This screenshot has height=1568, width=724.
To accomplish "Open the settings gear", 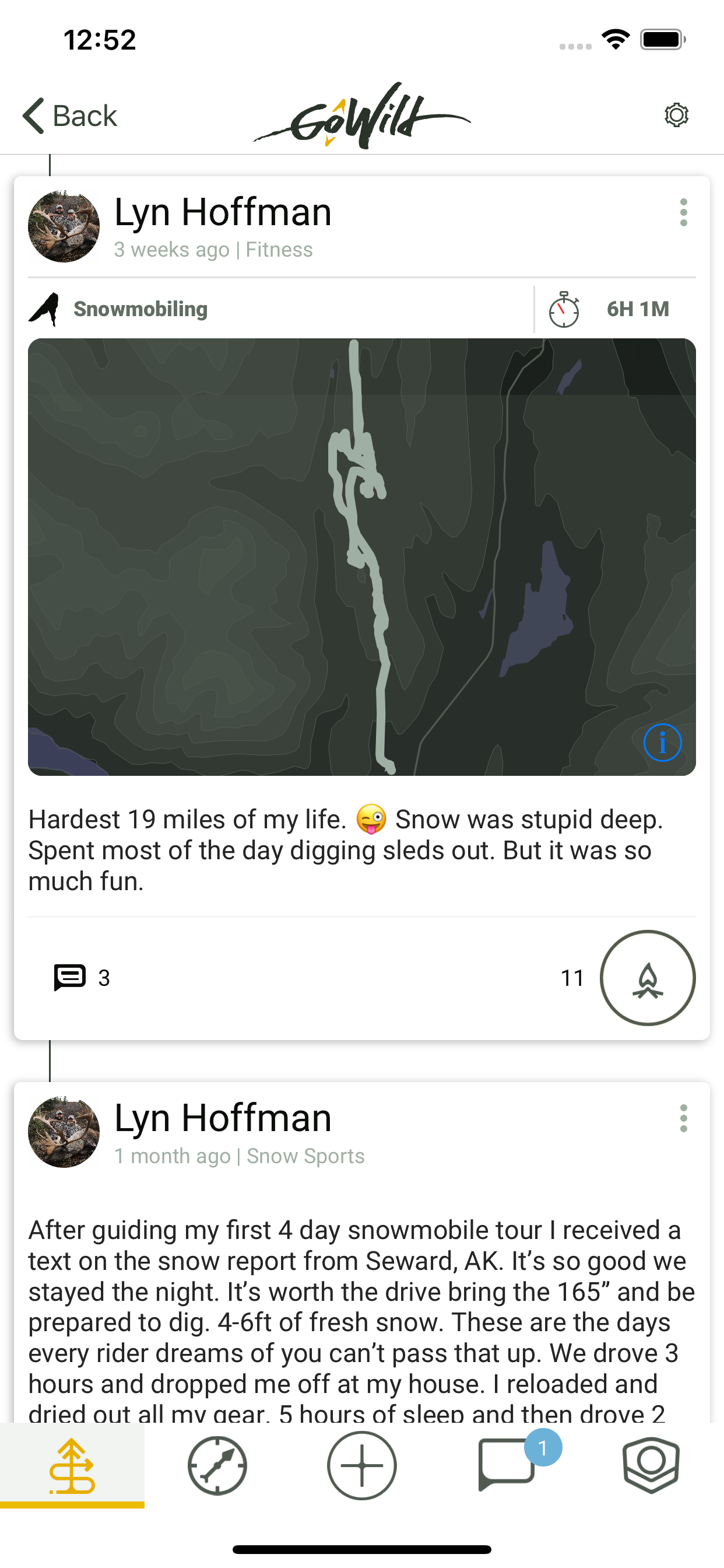I will click(676, 115).
